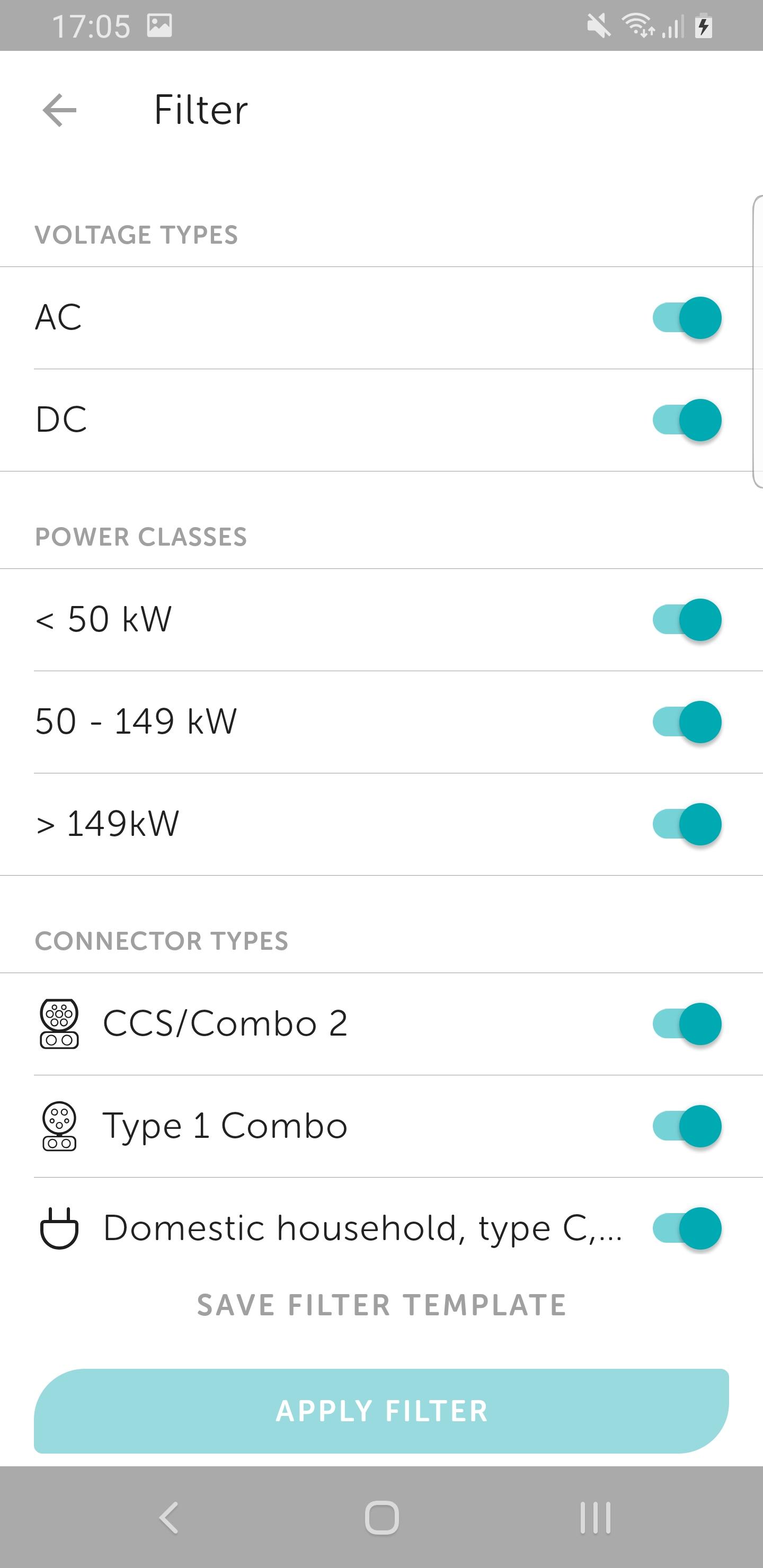Disable the DC voltage type

[x=687, y=420]
